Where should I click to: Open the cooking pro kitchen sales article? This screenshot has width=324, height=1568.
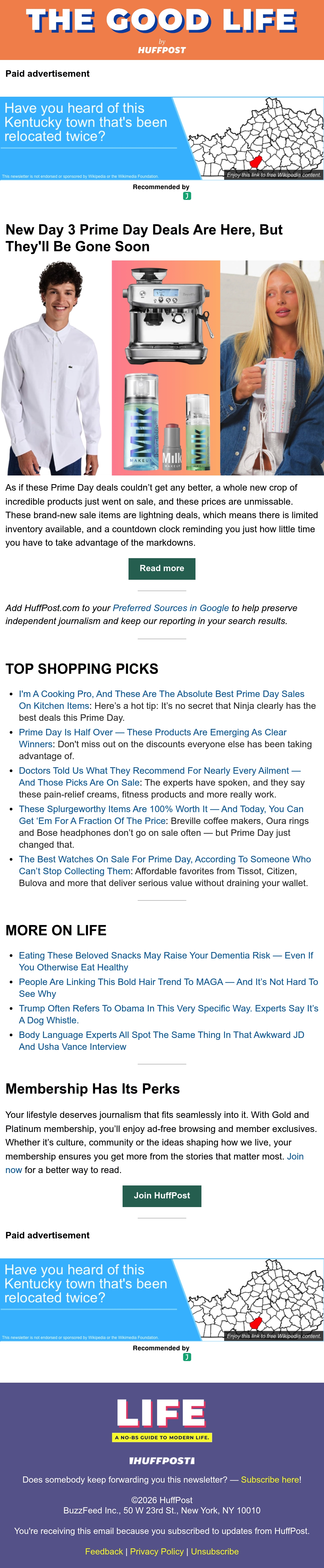[162, 700]
